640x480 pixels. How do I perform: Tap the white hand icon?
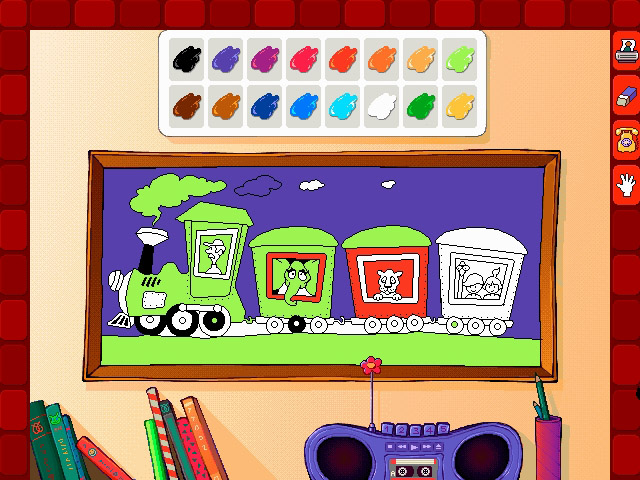pyautogui.click(x=626, y=184)
